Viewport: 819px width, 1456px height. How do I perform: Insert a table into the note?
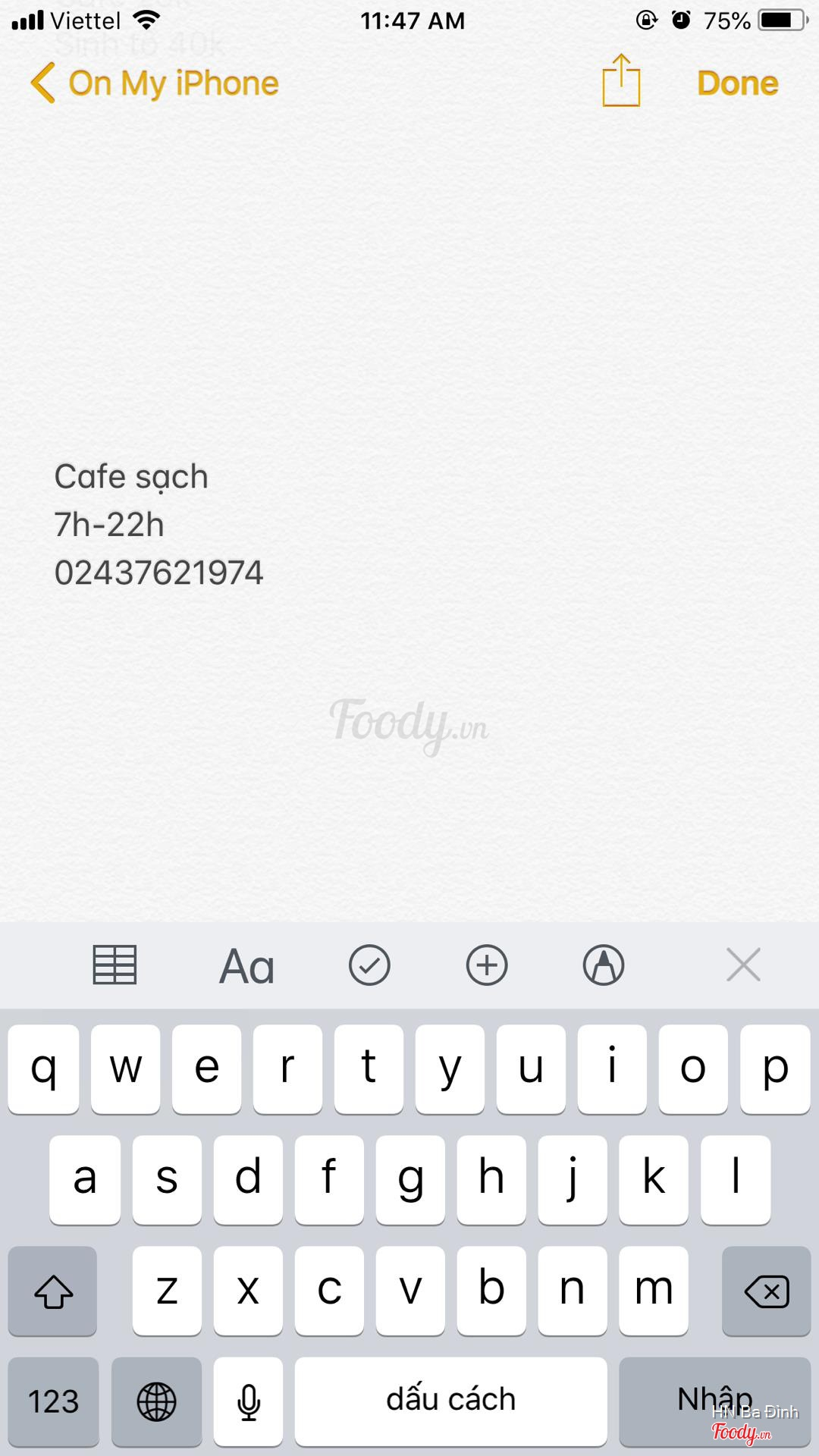pyautogui.click(x=115, y=965)
